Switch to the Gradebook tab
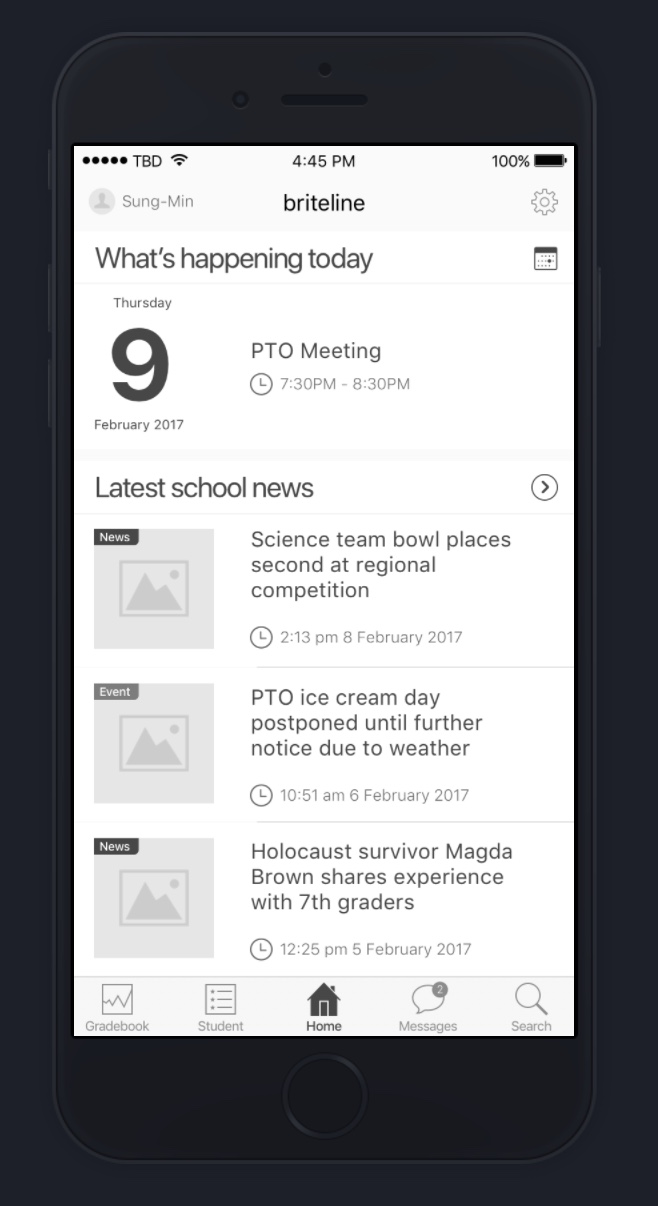This screenshot has height=1206, width=658. [x=117, y=1007]
